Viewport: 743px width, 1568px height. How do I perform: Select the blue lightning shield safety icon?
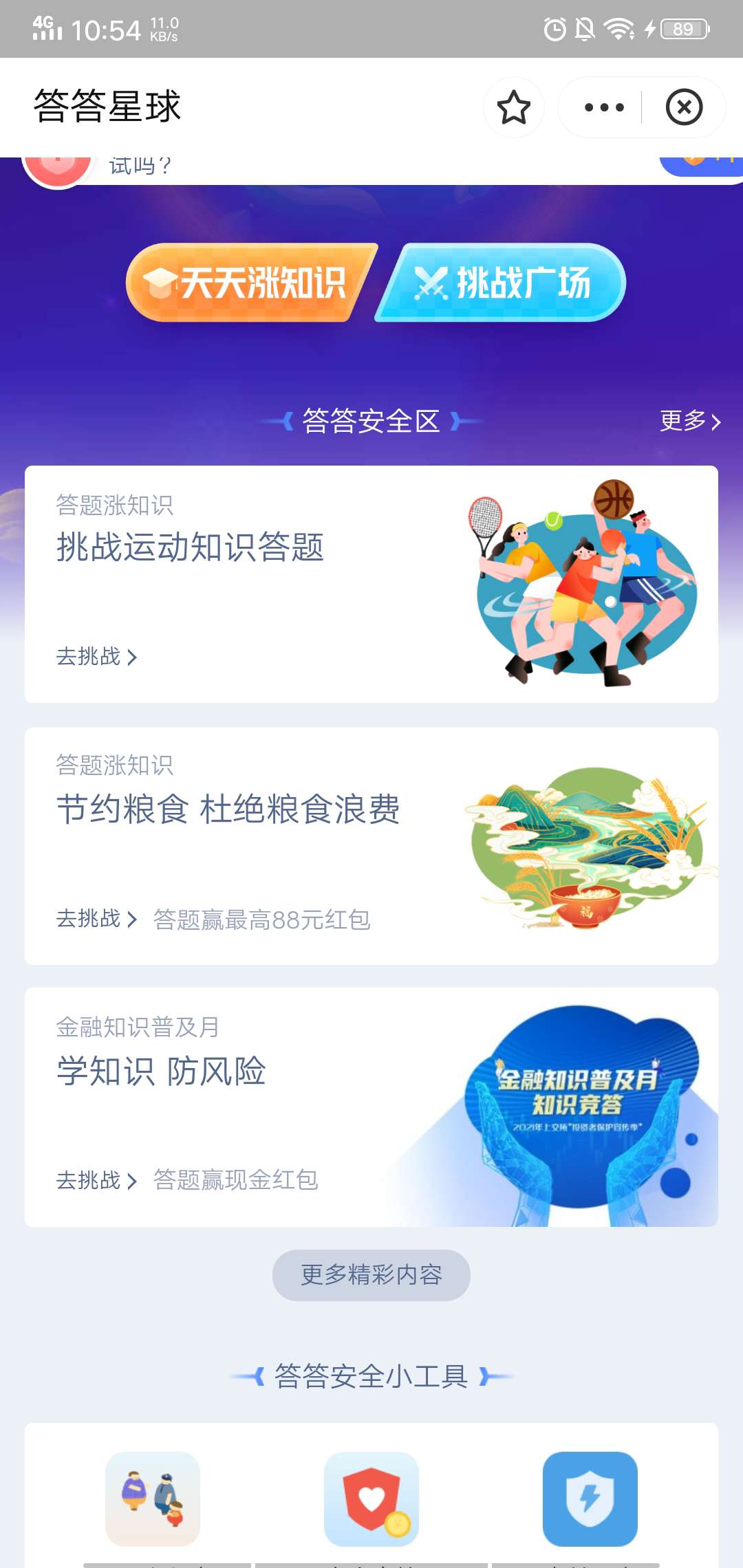[590, 1499]
